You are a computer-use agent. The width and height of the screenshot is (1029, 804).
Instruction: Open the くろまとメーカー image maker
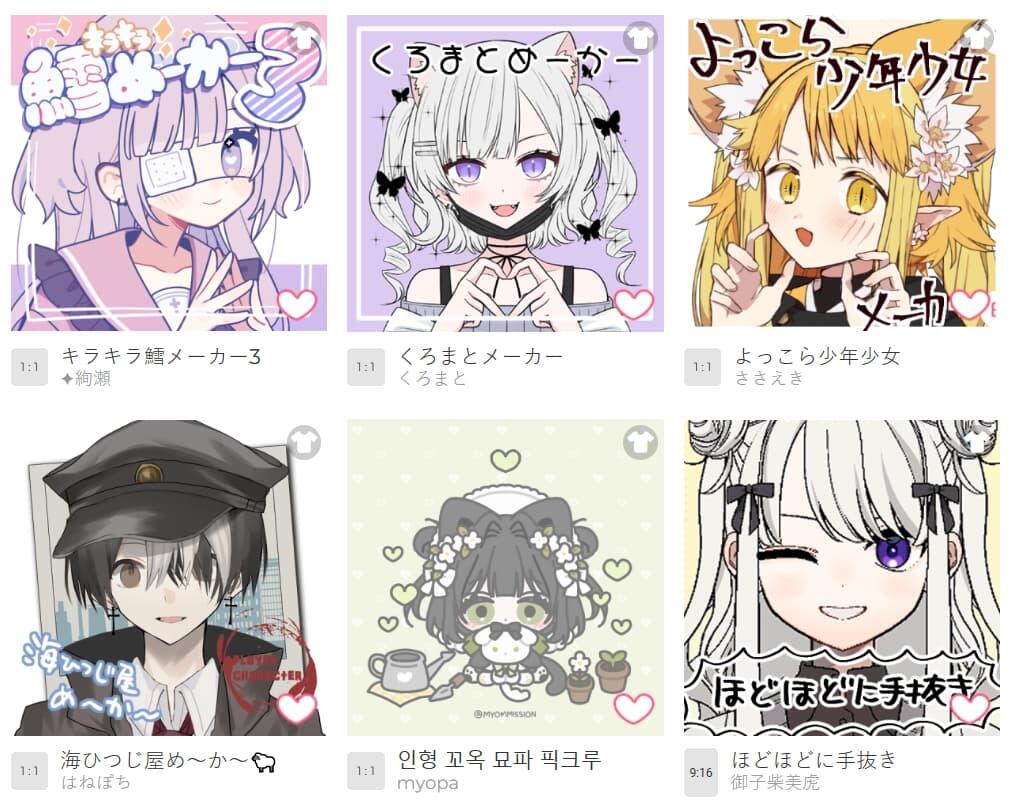coord(505,172)
